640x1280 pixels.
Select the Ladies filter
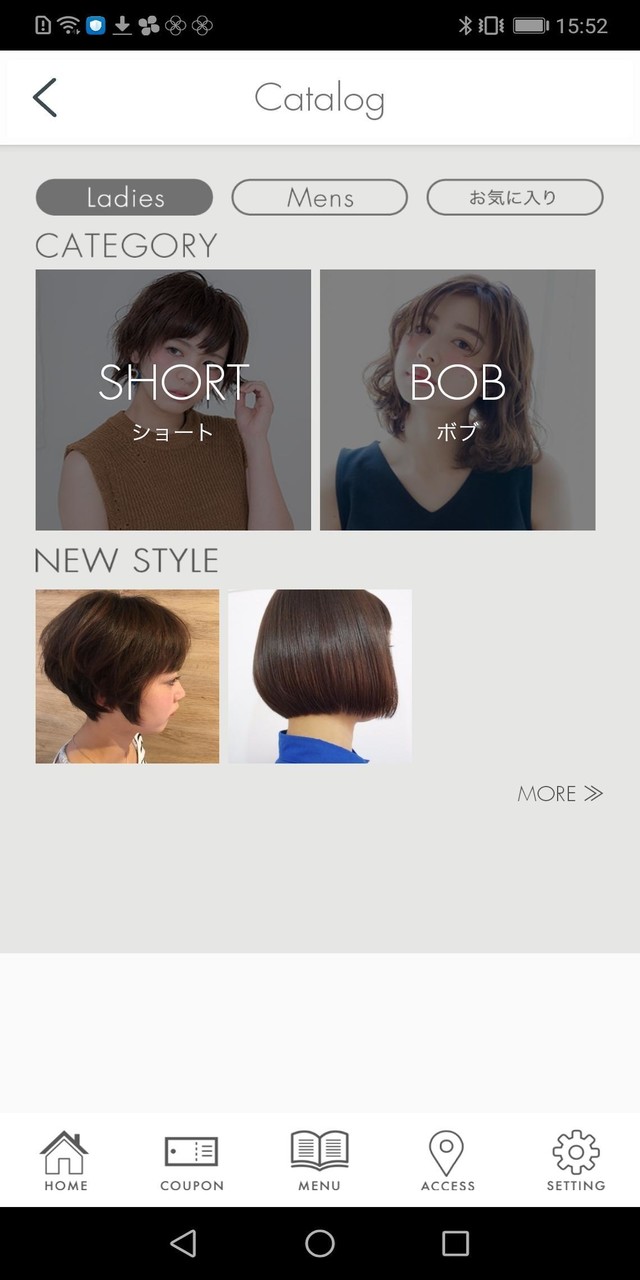pyautogui.click(x=124, y=198)
